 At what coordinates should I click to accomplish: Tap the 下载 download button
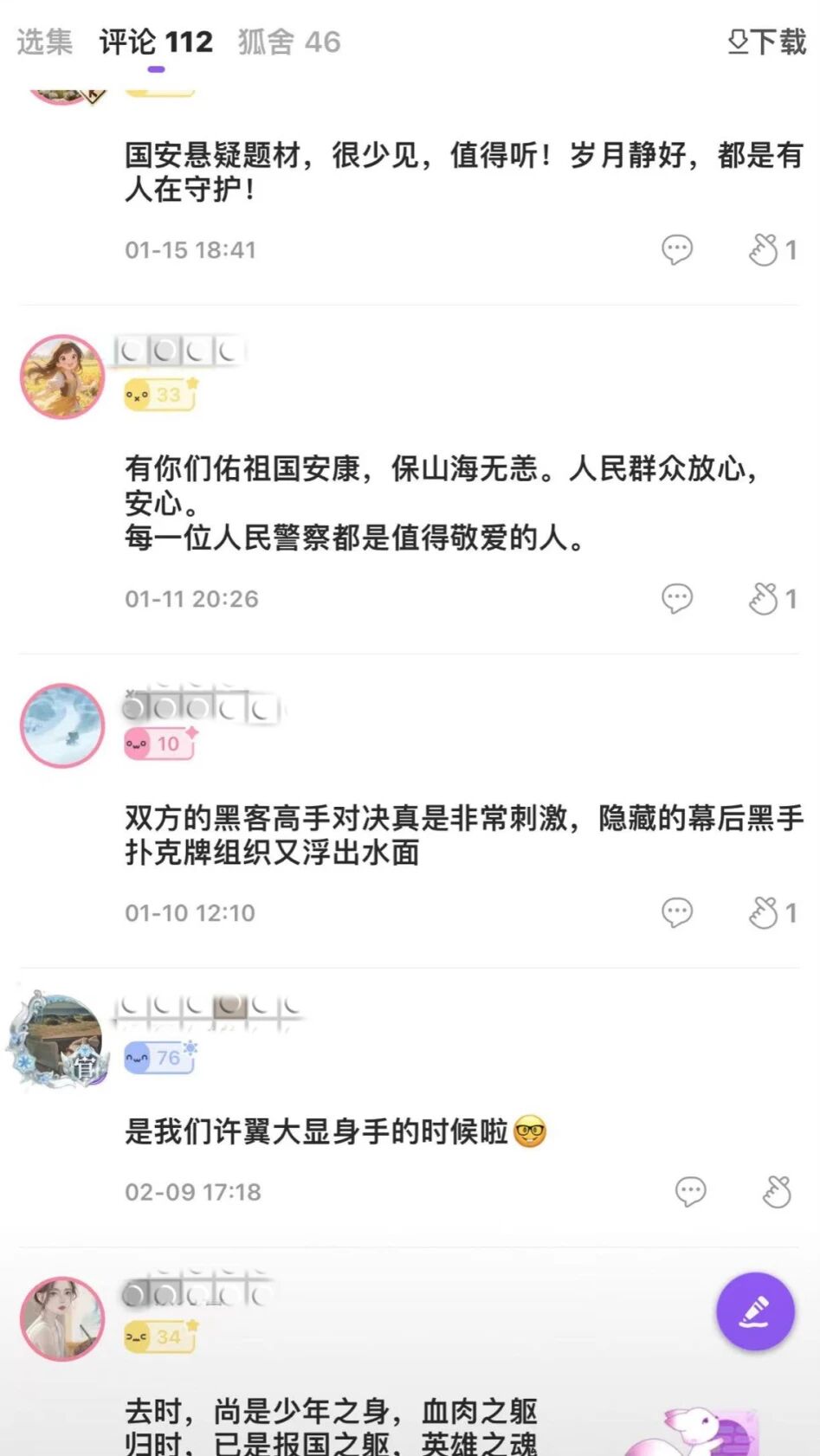766,42
